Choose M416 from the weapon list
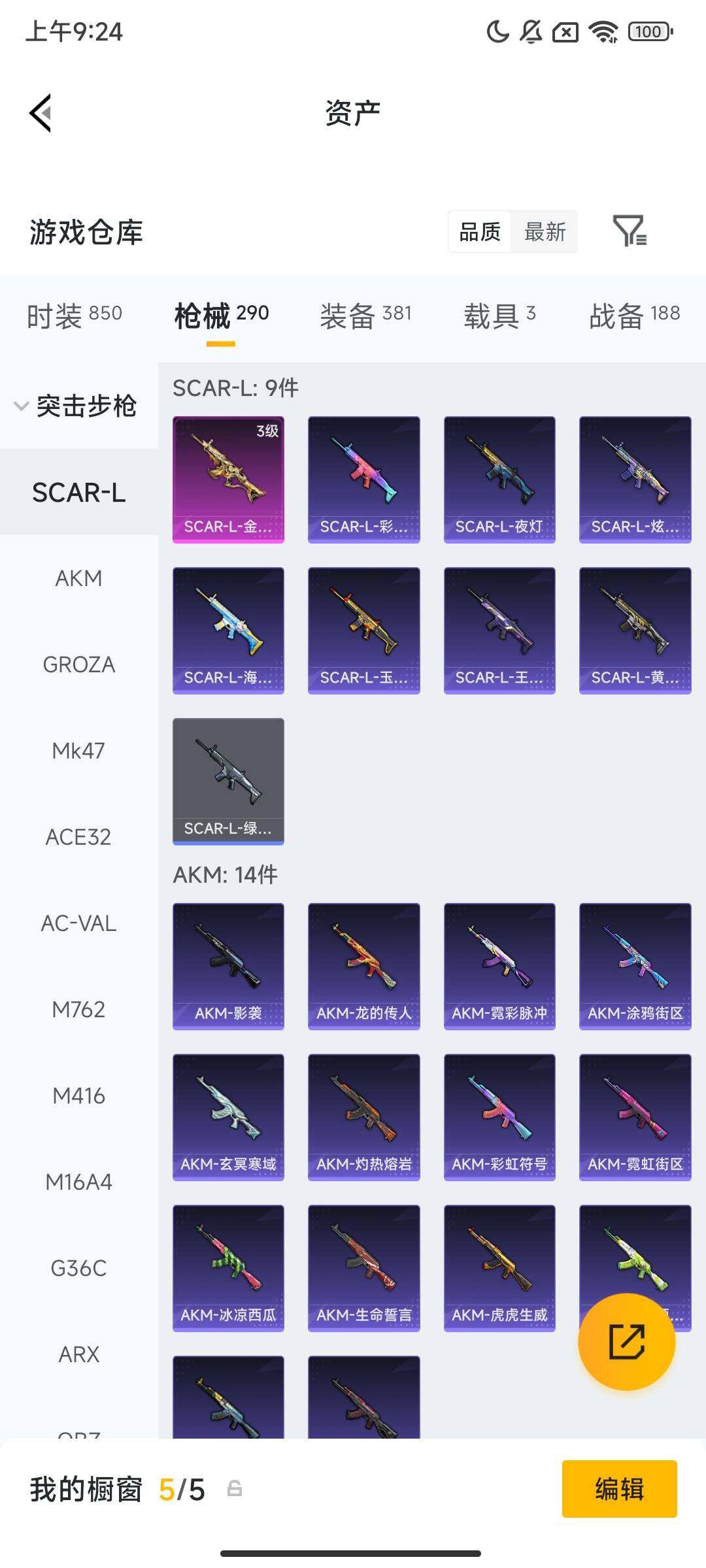The width and height of the screenshot is (706, 1568). coord(78,1096)
